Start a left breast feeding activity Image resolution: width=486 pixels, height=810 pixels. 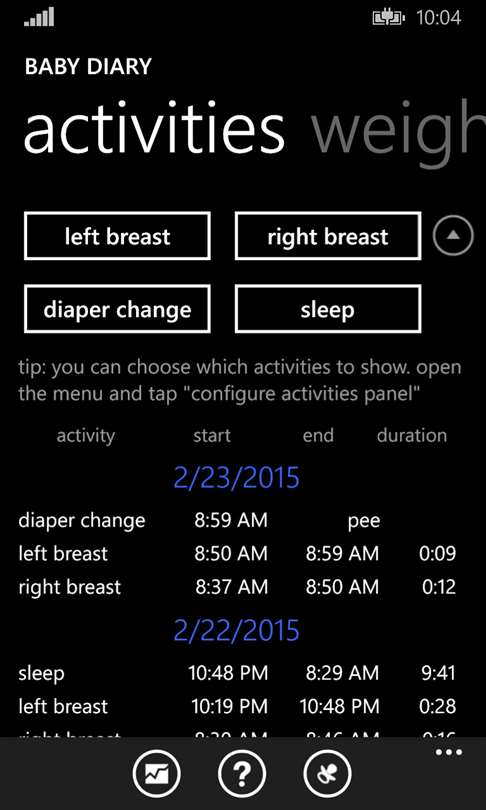pos(117,236)
